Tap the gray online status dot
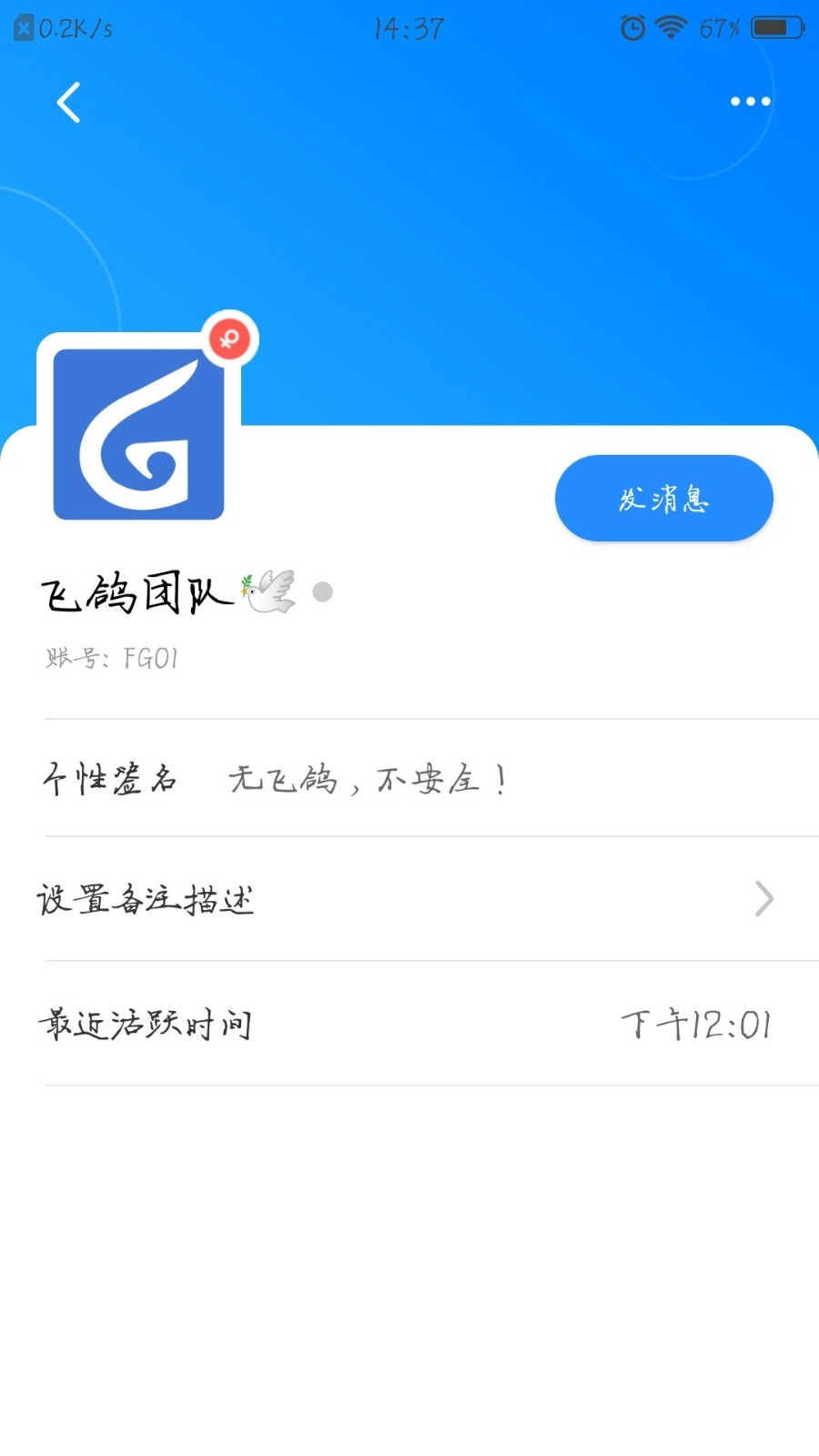 [320, 591]
